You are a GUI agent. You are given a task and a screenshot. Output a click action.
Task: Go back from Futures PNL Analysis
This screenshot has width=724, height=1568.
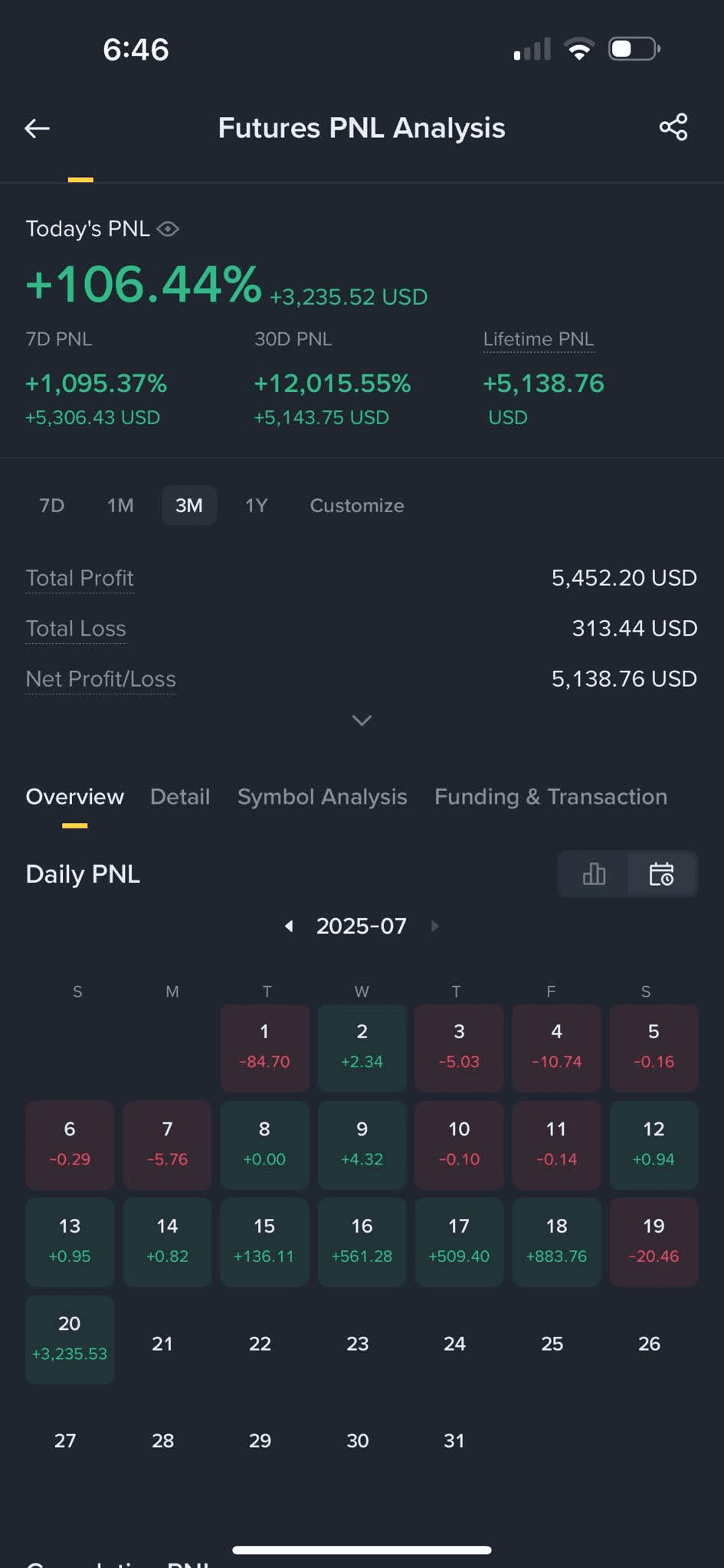pos(37,129)
